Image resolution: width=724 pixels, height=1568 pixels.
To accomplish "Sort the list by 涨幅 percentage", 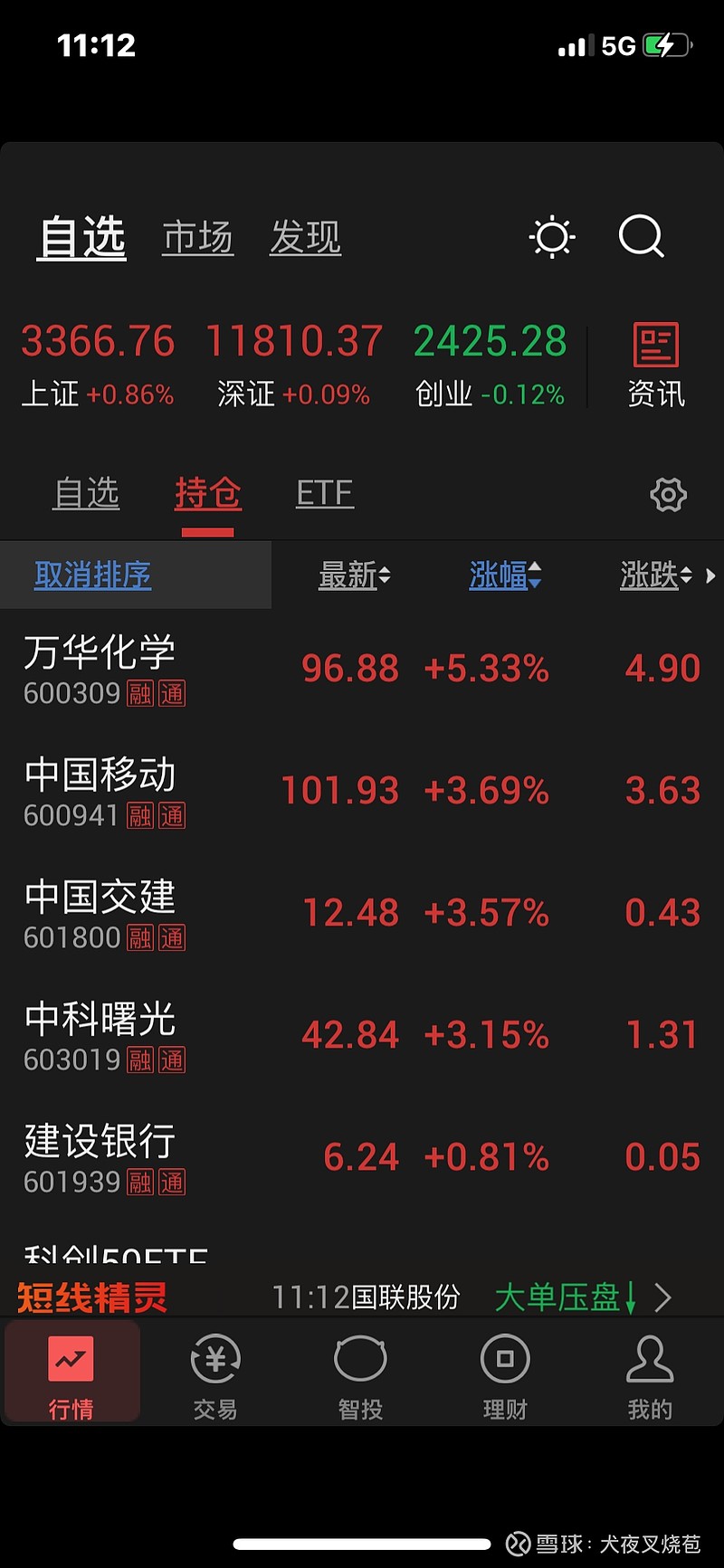I will click(505, 575).
